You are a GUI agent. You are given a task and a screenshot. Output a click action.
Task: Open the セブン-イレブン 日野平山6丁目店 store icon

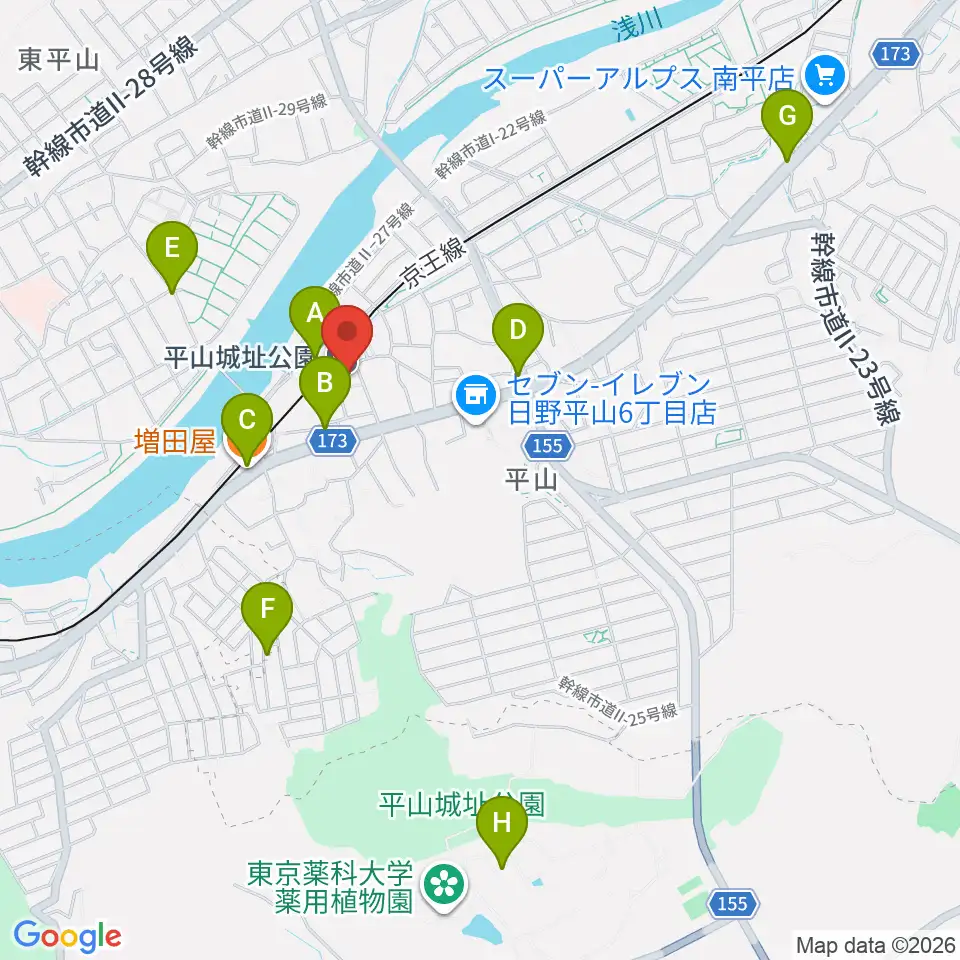click(x=476, y=396)
